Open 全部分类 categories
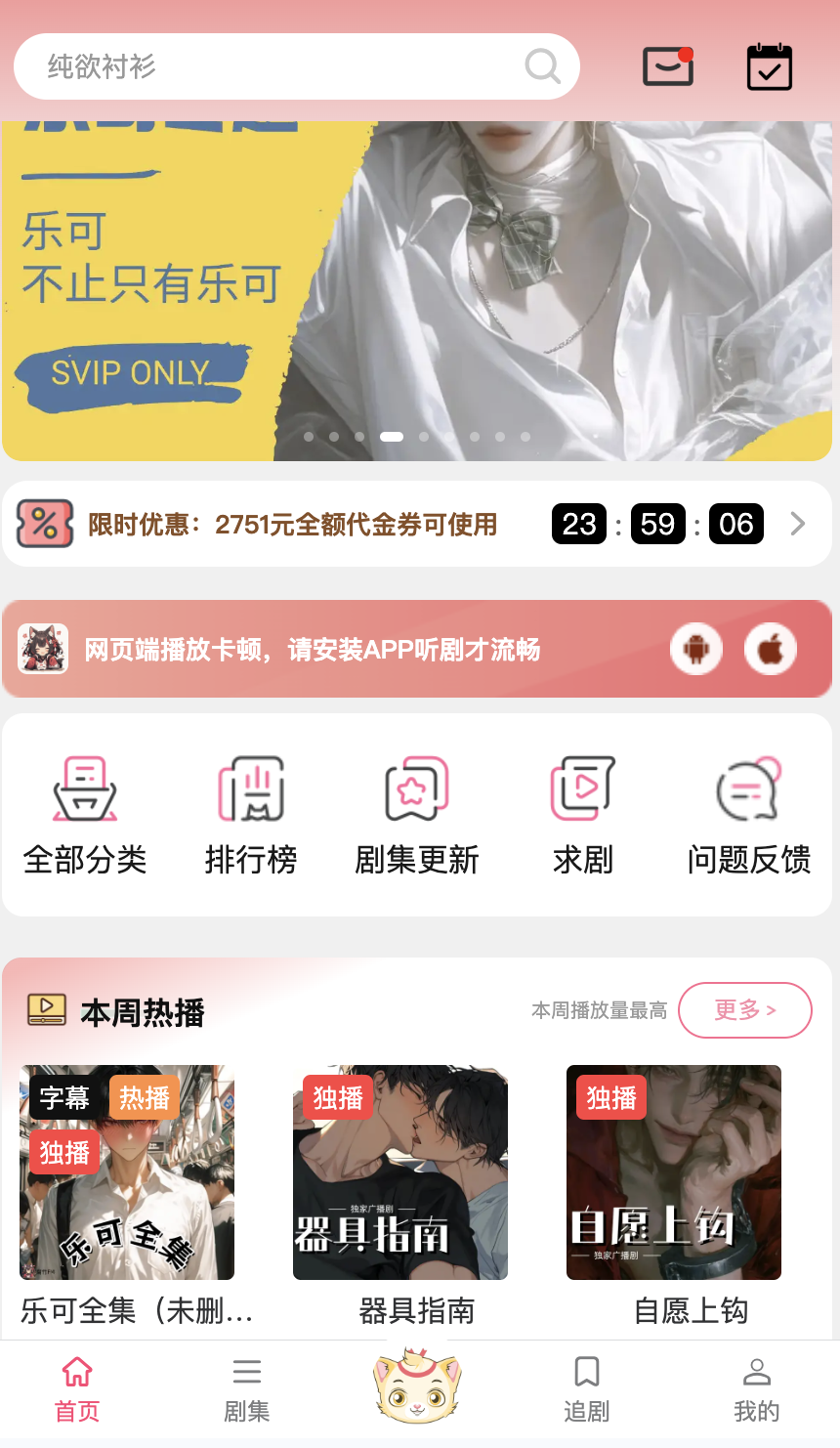840x1448 pixels. (85, 815)
